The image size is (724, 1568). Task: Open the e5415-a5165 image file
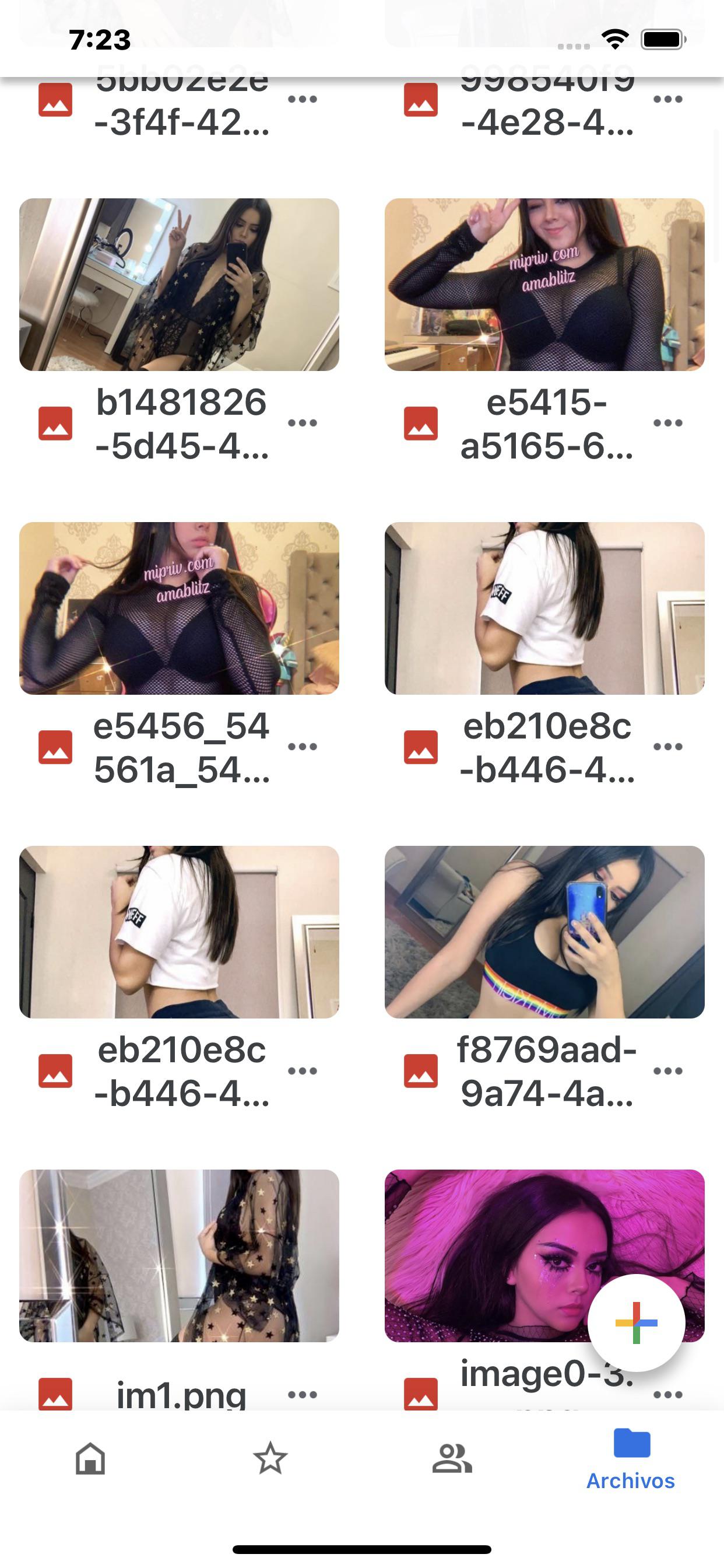pyautogui.click(x=544, y=284)
